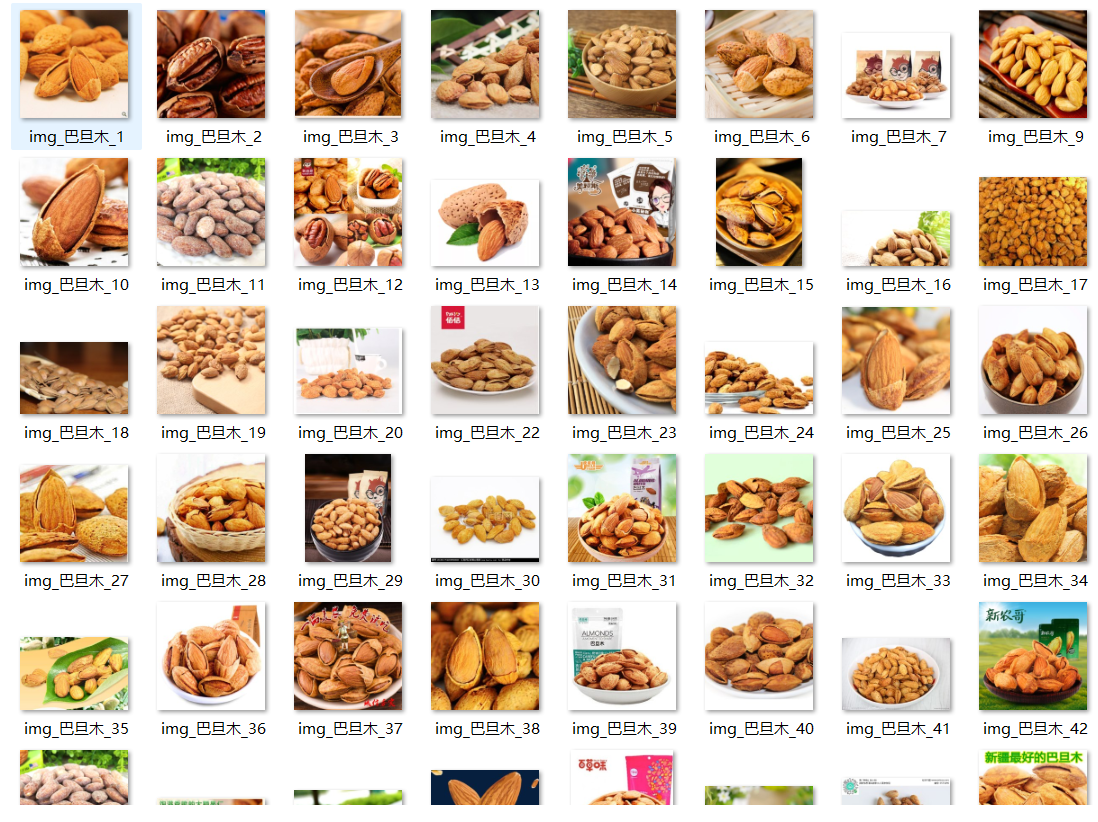
Task: Open the image img_巴旦木_1
Action: 74,64
